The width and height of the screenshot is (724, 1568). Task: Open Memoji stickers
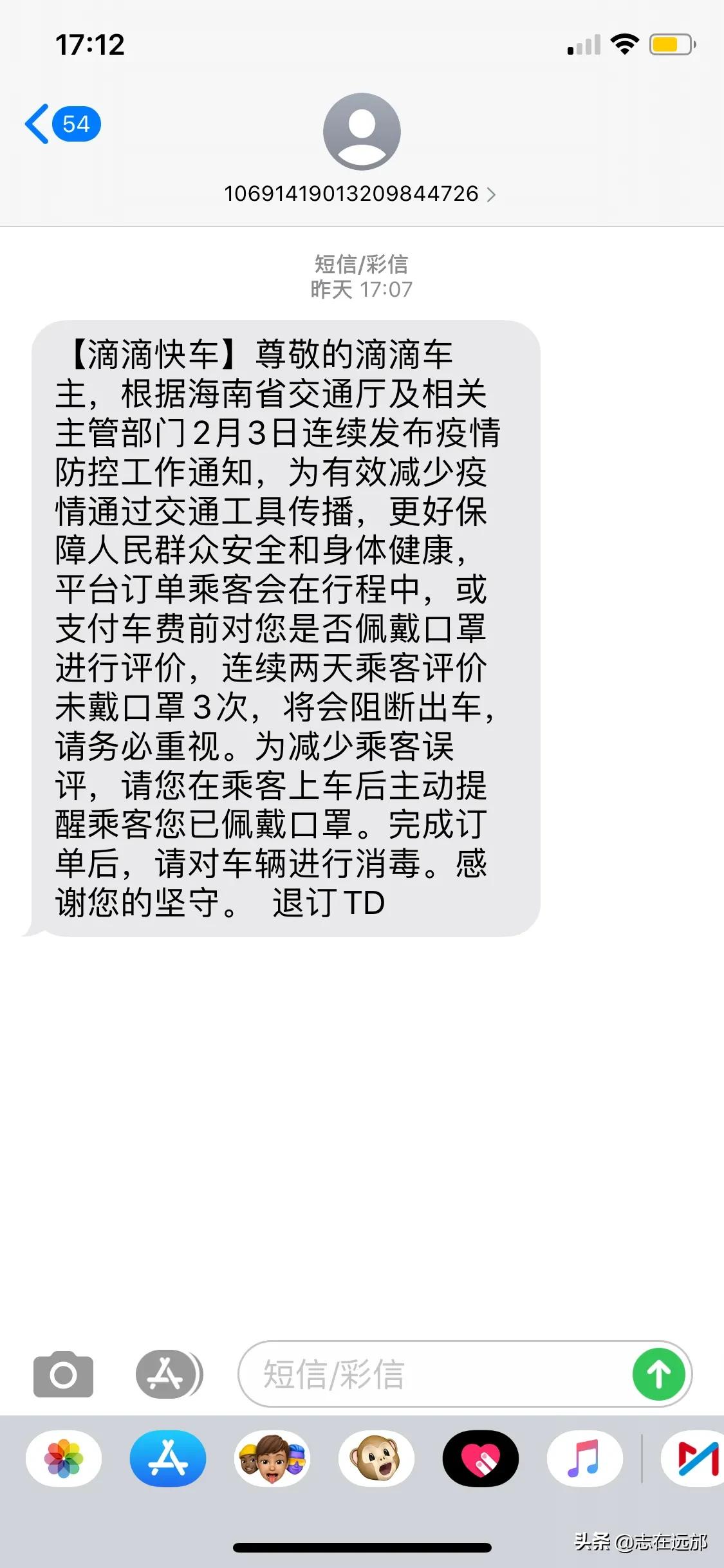coord(272,1458)
